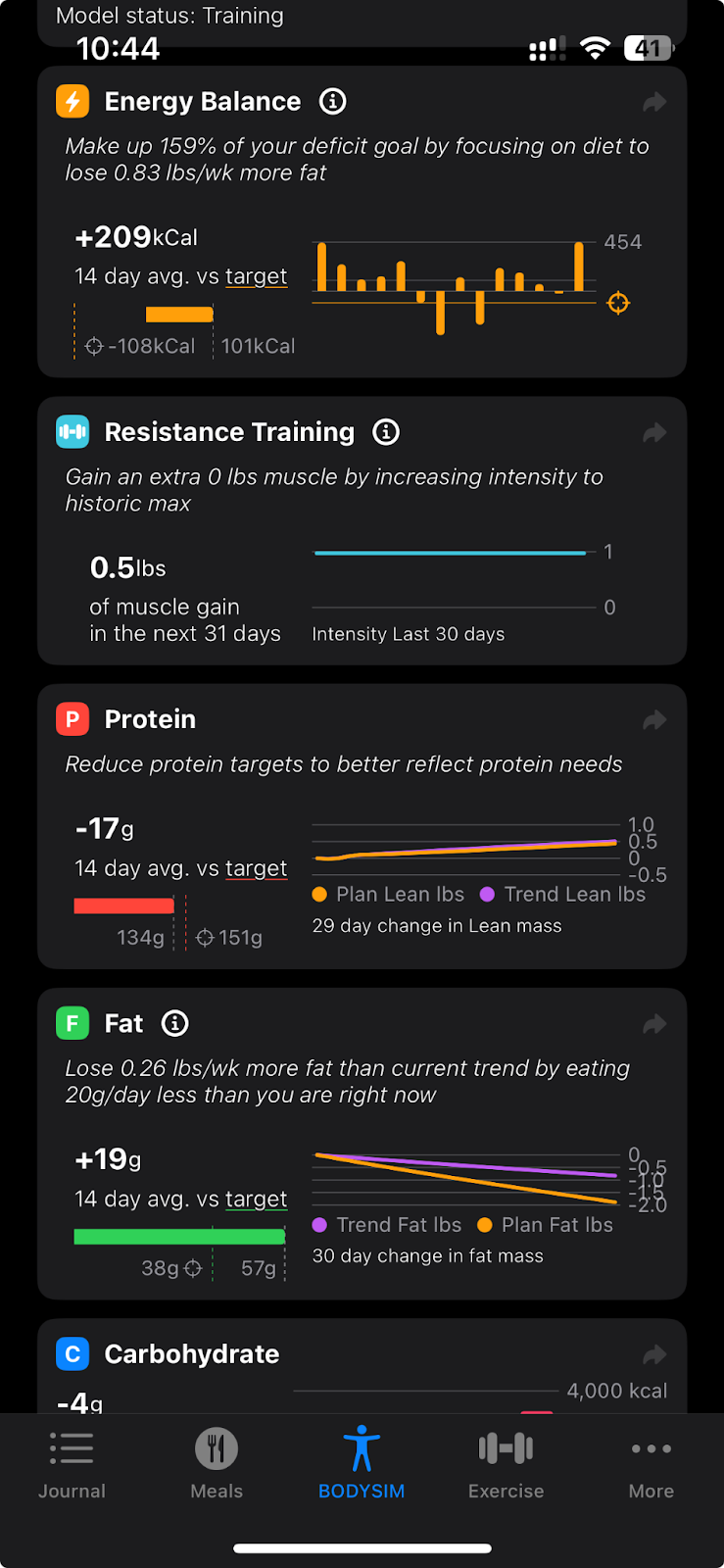Viewport: 724px width, 1568px height.
Task: Switch to the Journal tab
Action: coord(72,1465)
